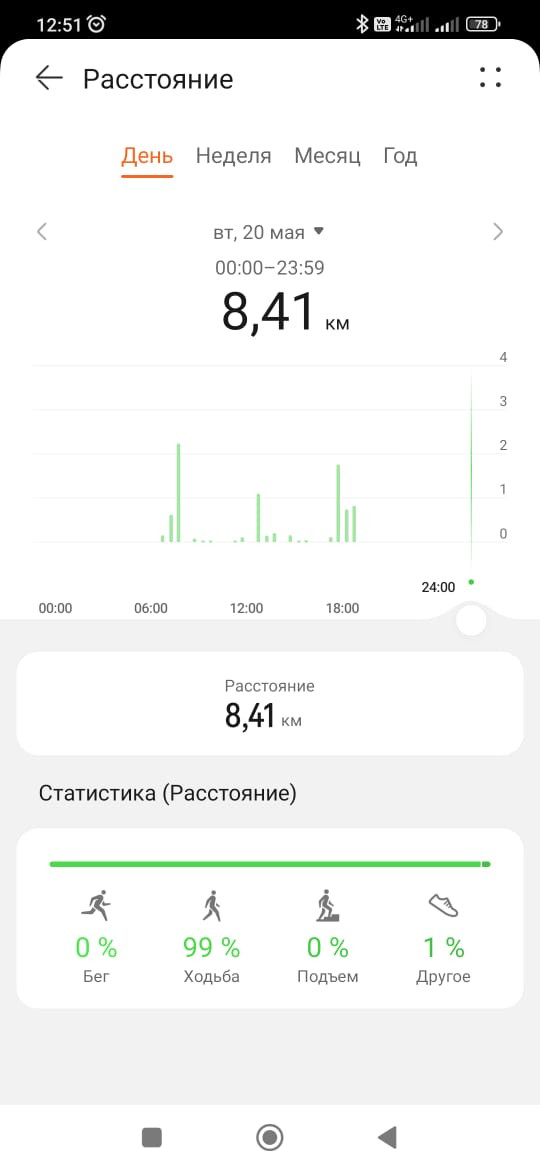Go back from the Расстояние screen
The width and height of the screenshot is (540, 1170).
coord(49,78)
